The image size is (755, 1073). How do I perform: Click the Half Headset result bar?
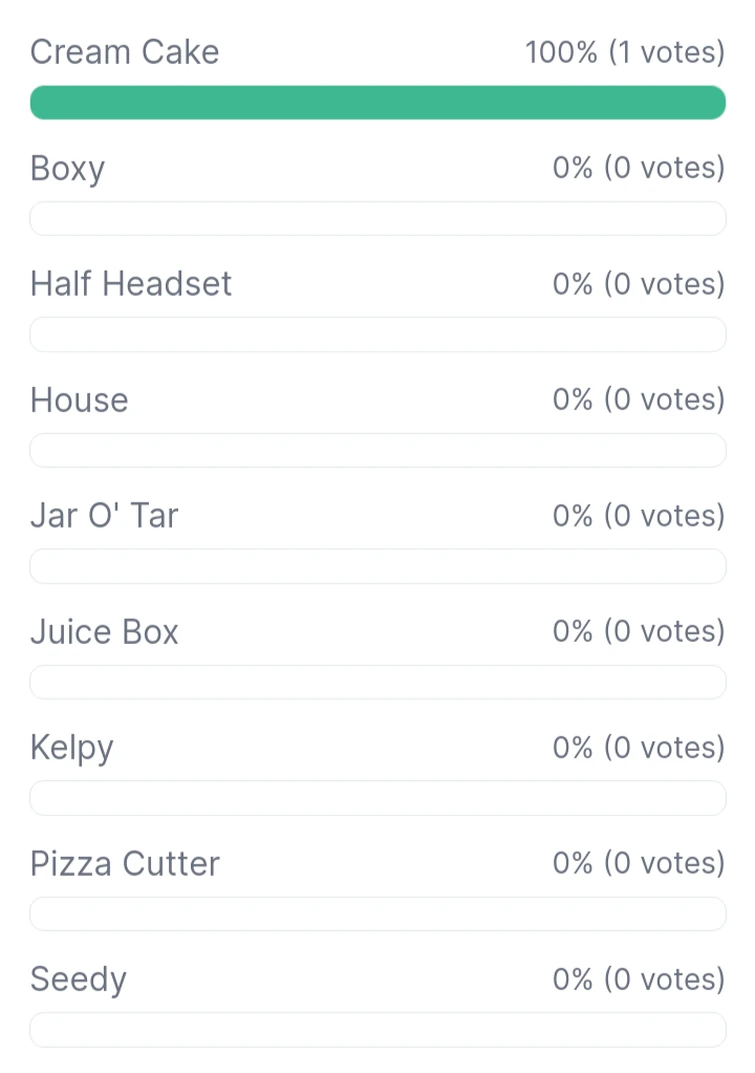pyautogui.click(x=377, y=334)
